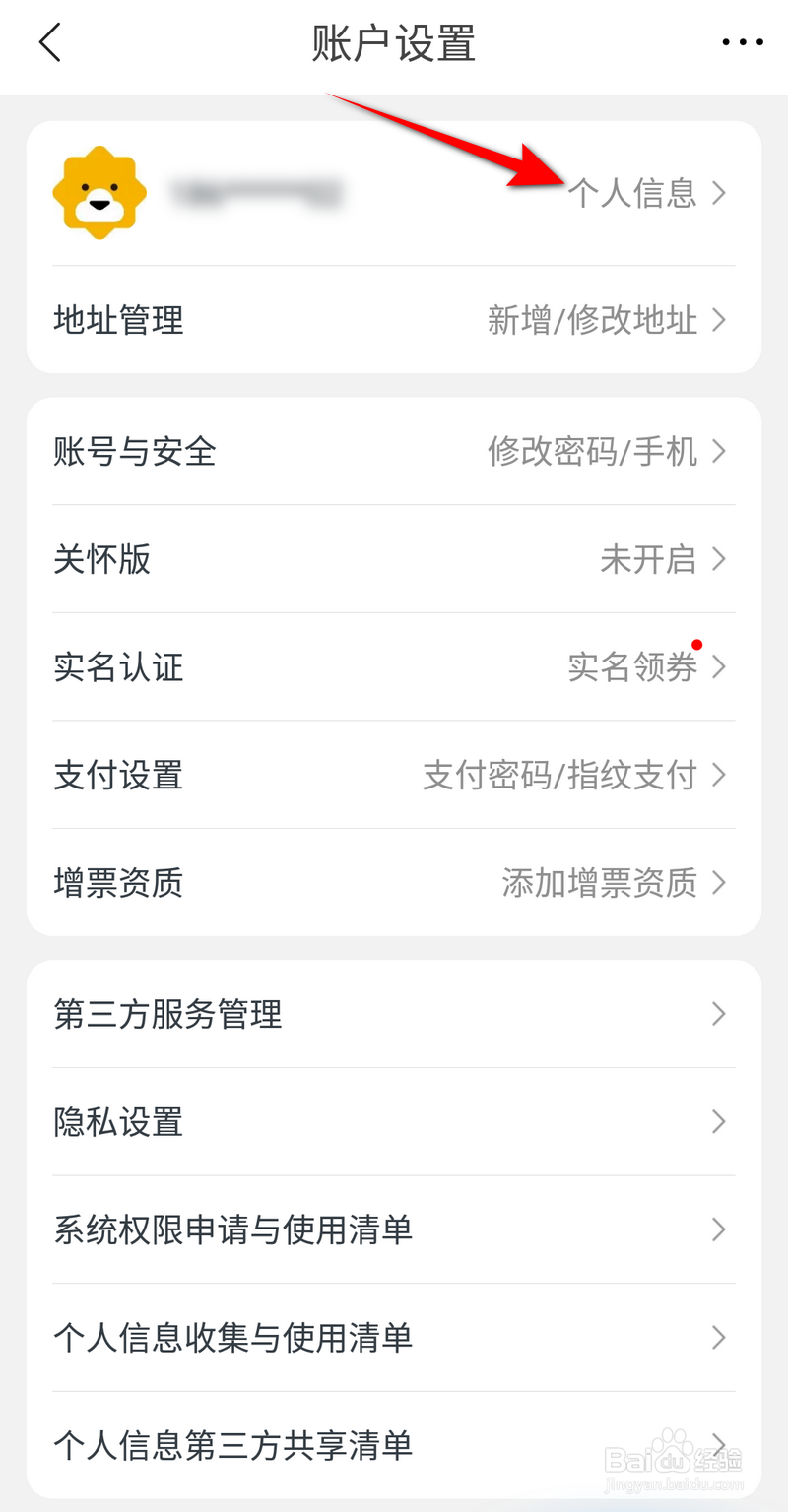Open the 关怀版 setting
This screenshot has width=788, height=1512.
click(394, 559)
